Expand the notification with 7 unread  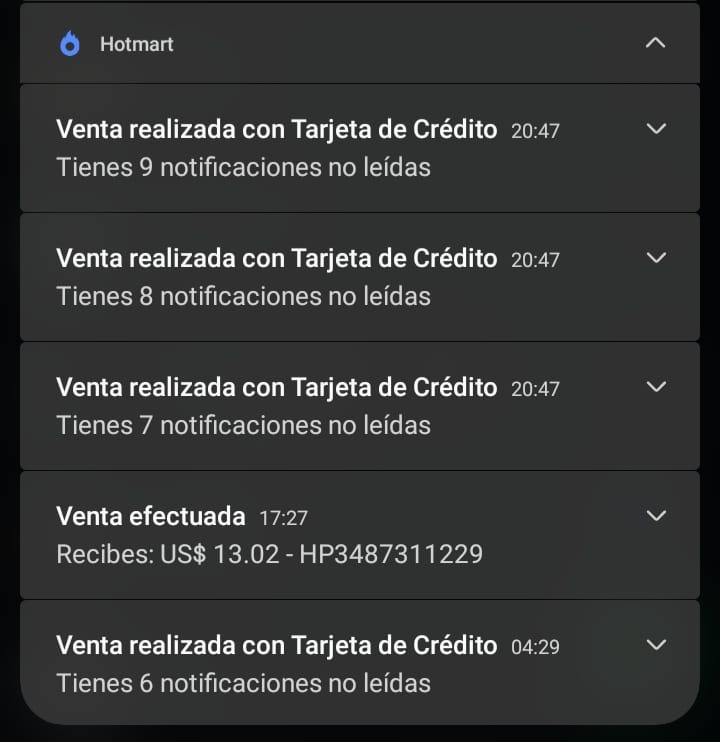pyautogui.click(x=656, y=387)
